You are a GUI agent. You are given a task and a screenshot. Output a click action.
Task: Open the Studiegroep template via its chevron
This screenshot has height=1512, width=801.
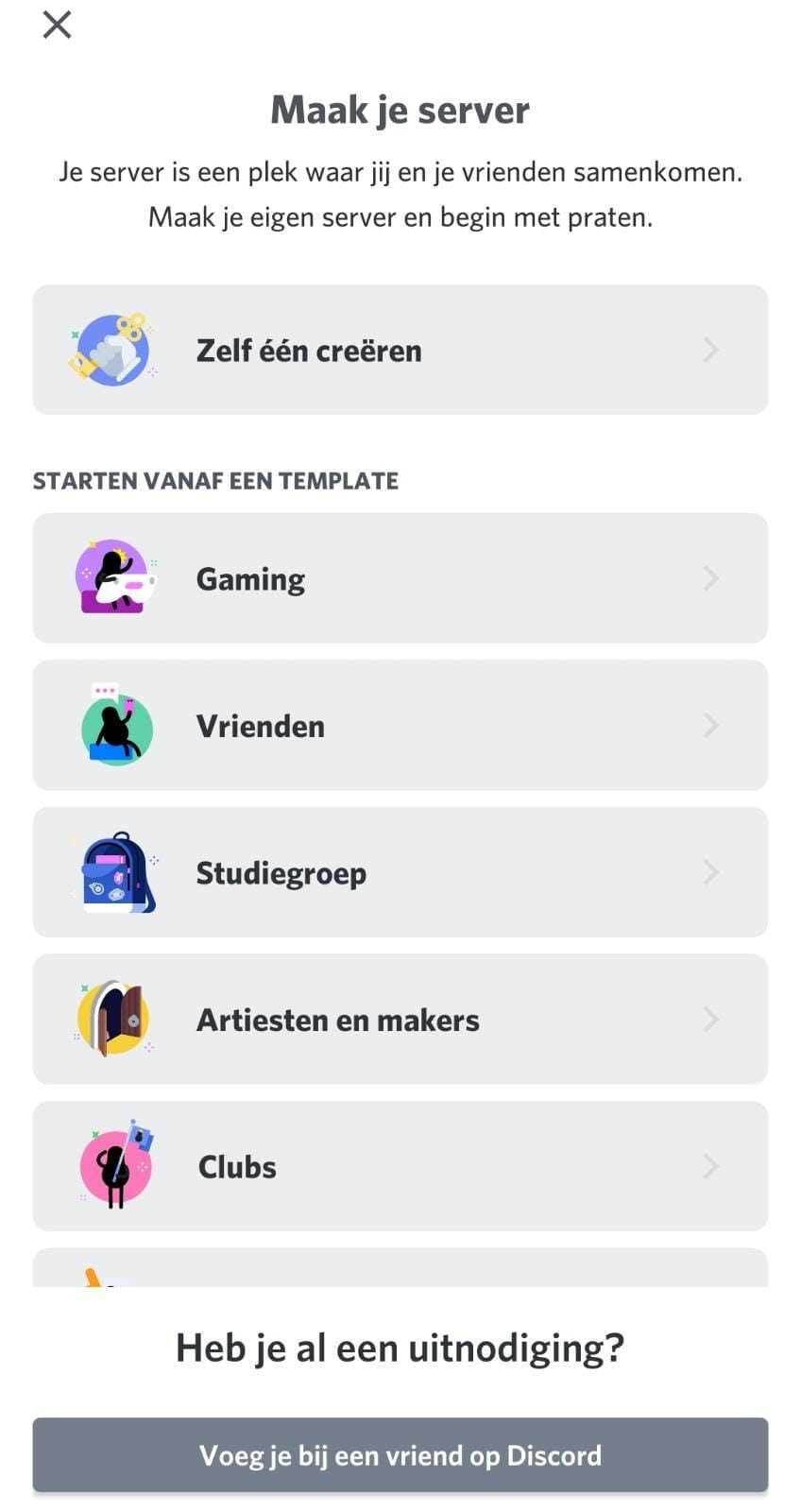(x=711, y=872)
